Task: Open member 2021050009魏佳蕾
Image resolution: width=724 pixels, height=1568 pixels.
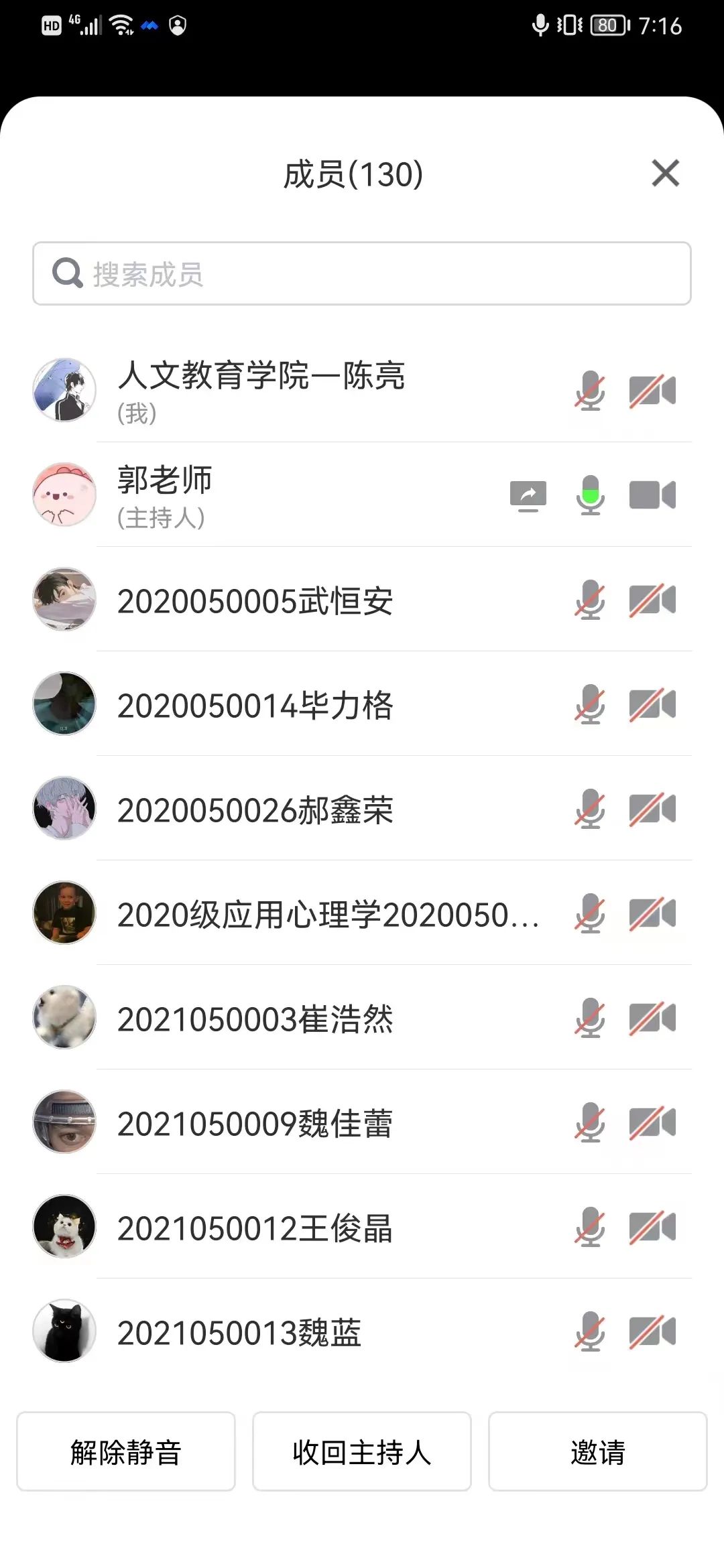Action: point(255,1123)
